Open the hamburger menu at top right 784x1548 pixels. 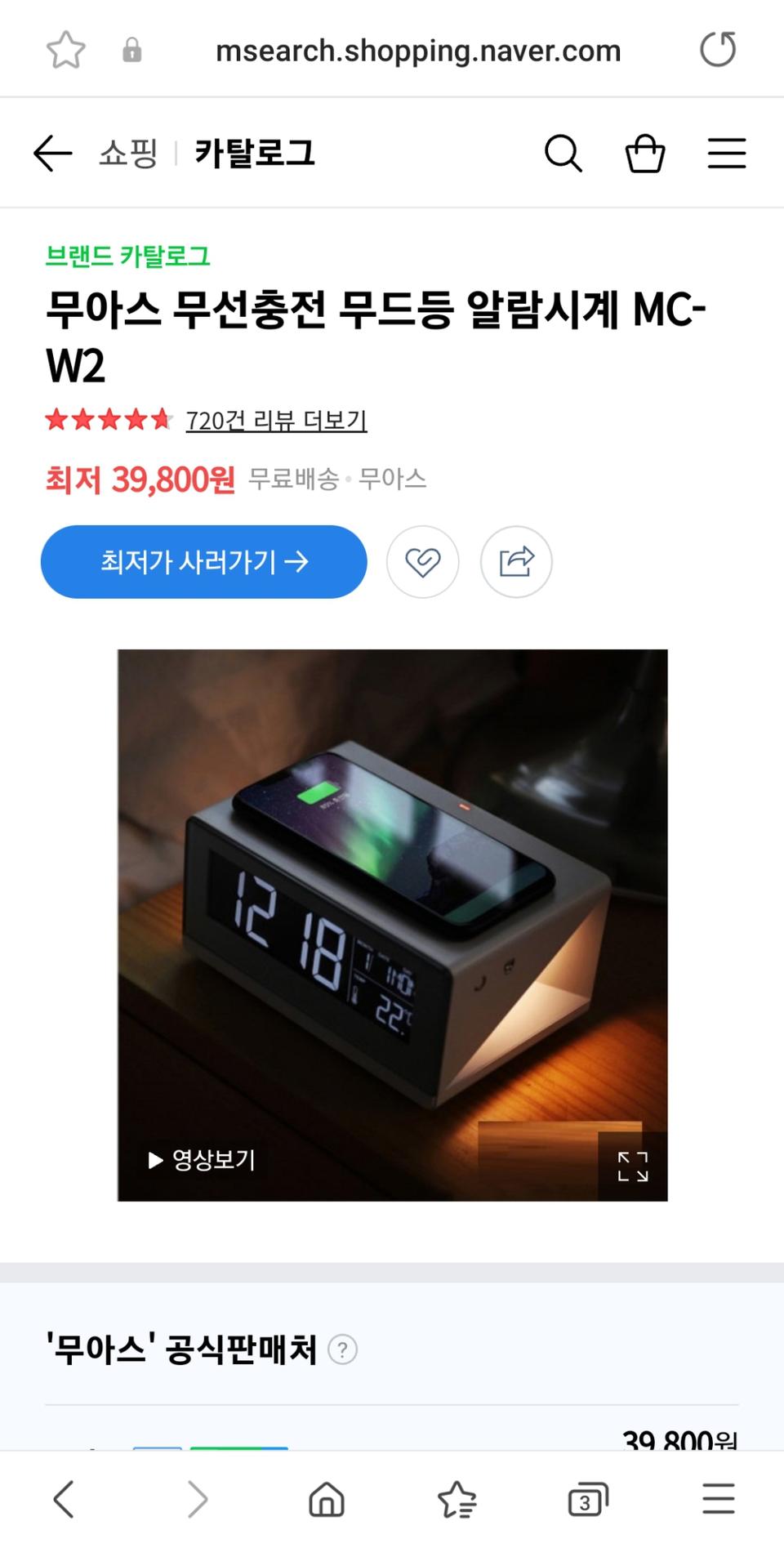pos(726,153)
